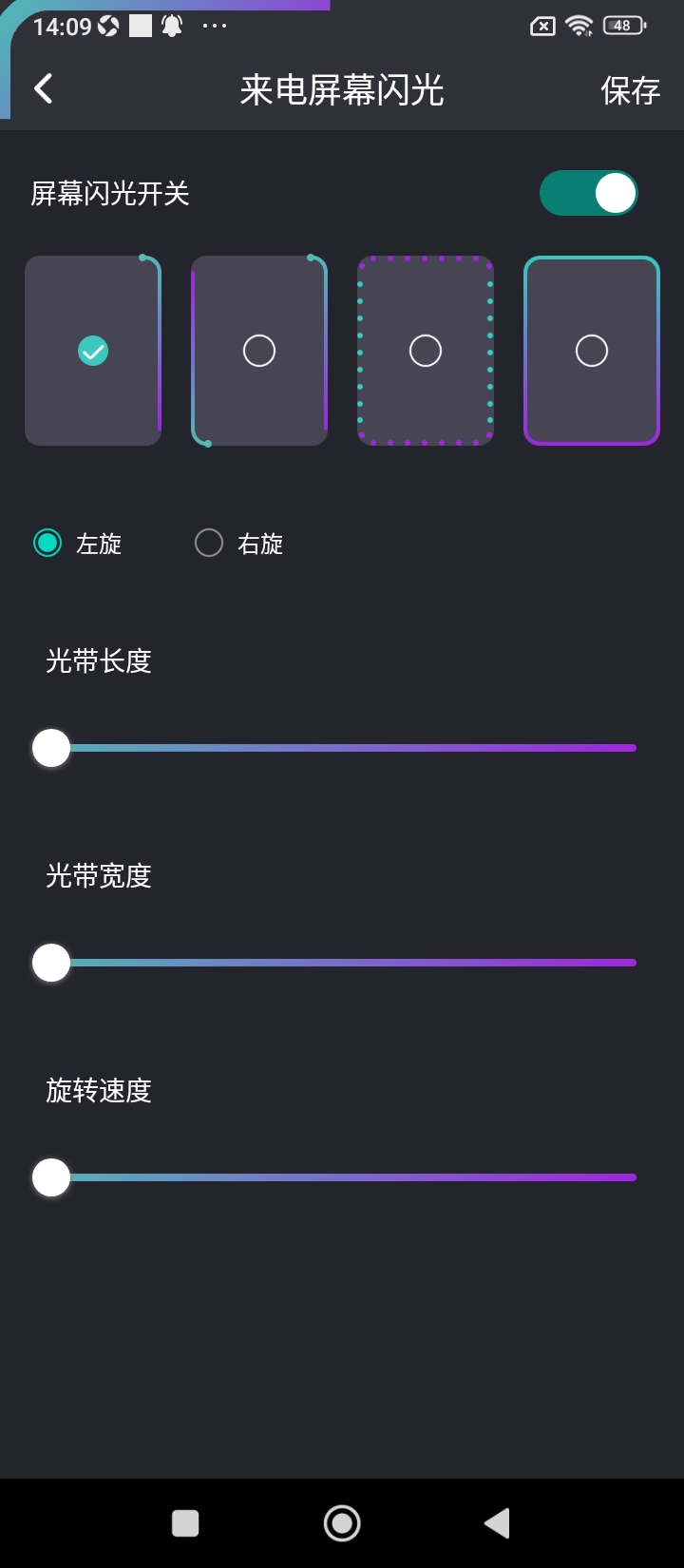The width and height of the screenshot is (684, 1568).
Task: Turn off the 屏幕闪光开关 switch
Action: (x=588, y=194)
